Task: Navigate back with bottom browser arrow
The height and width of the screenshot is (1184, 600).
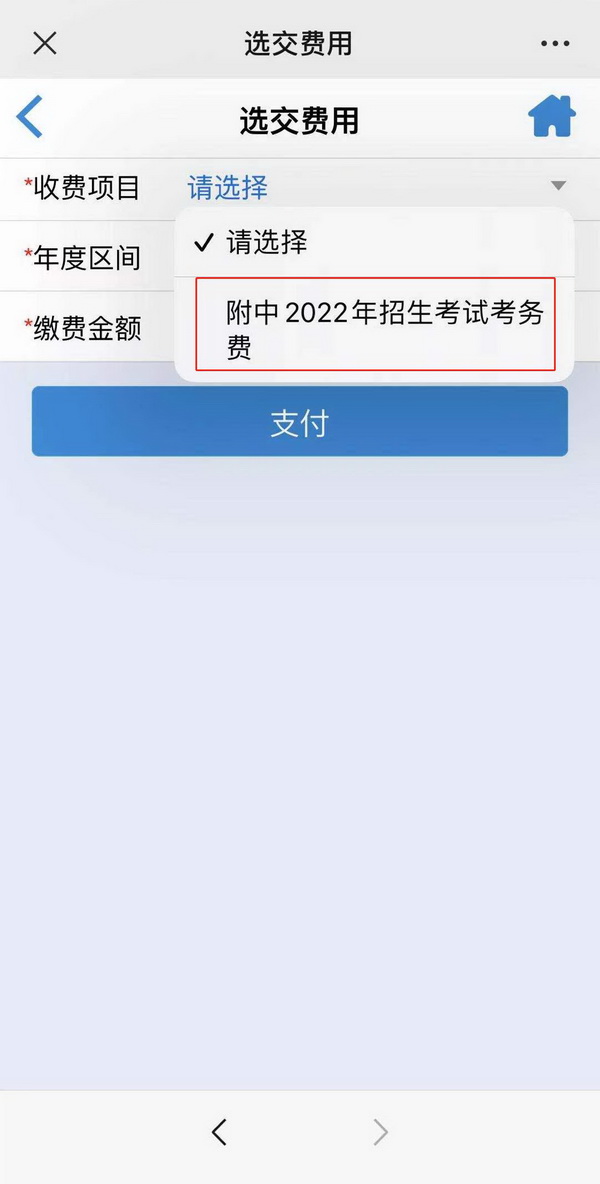Action: click(x=219, y=1131)
